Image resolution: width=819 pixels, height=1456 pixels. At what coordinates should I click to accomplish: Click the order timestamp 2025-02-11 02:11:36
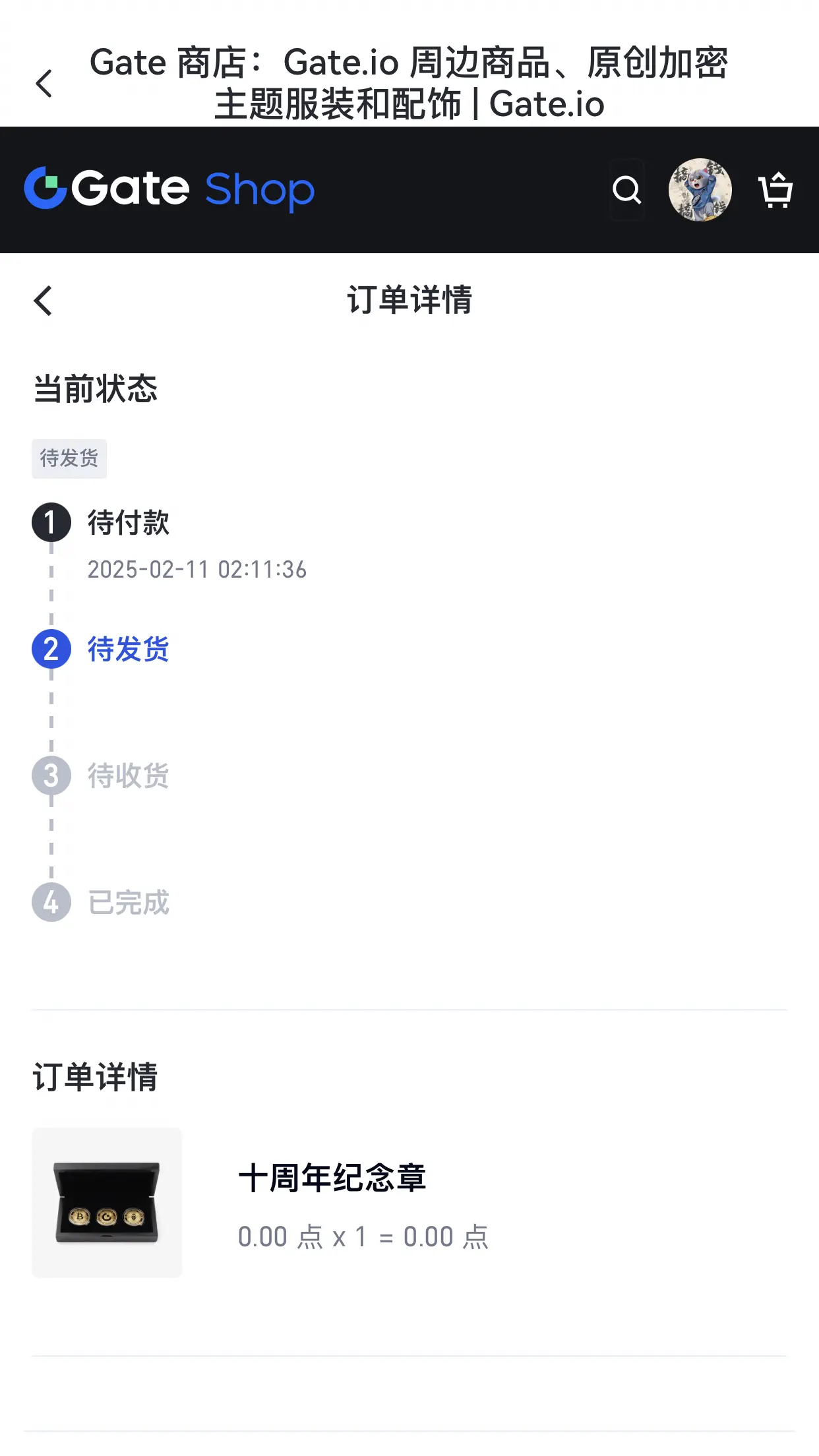197,570
